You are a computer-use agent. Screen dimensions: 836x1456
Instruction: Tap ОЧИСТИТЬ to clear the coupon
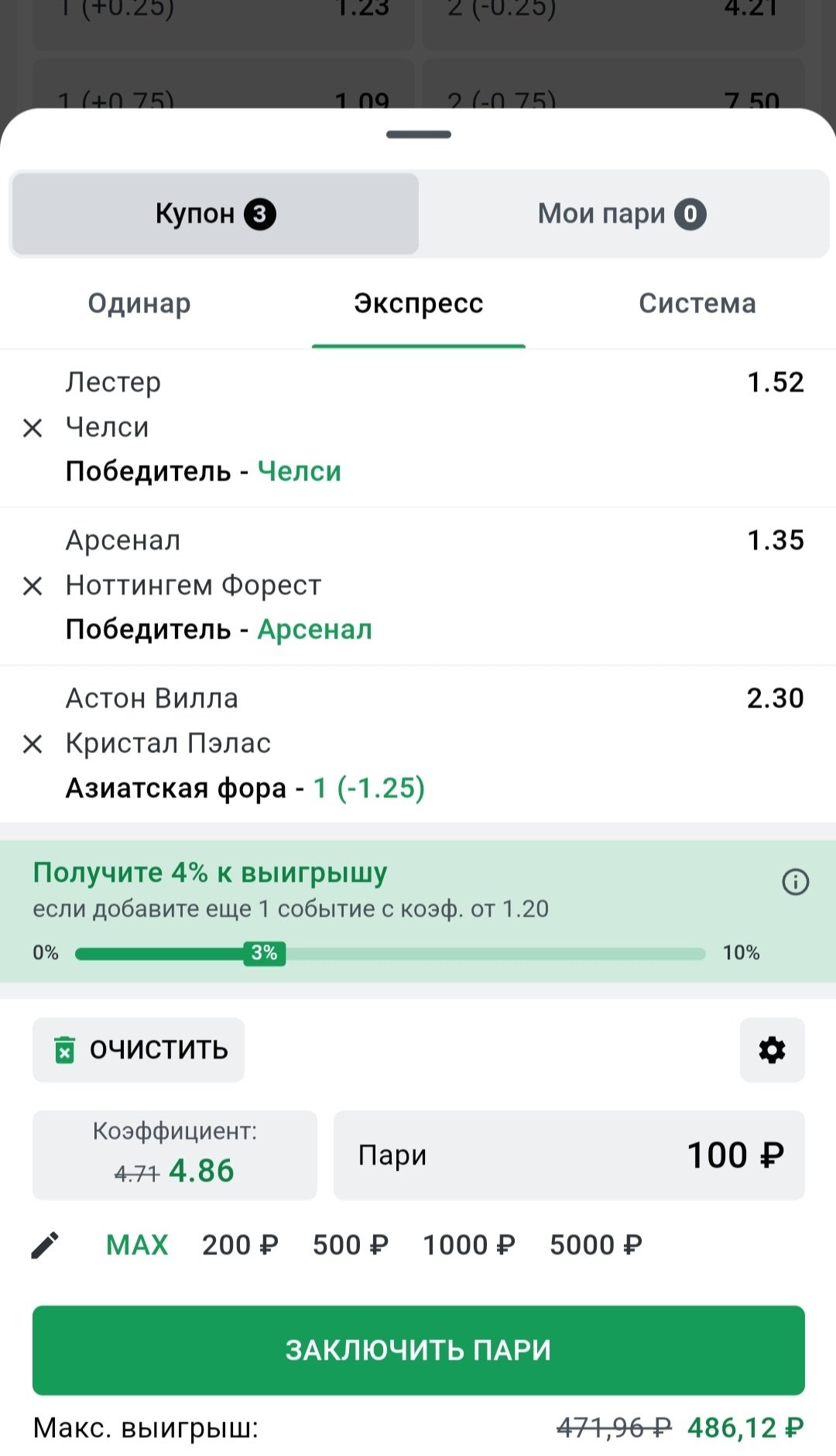(x=139, y=1049)
